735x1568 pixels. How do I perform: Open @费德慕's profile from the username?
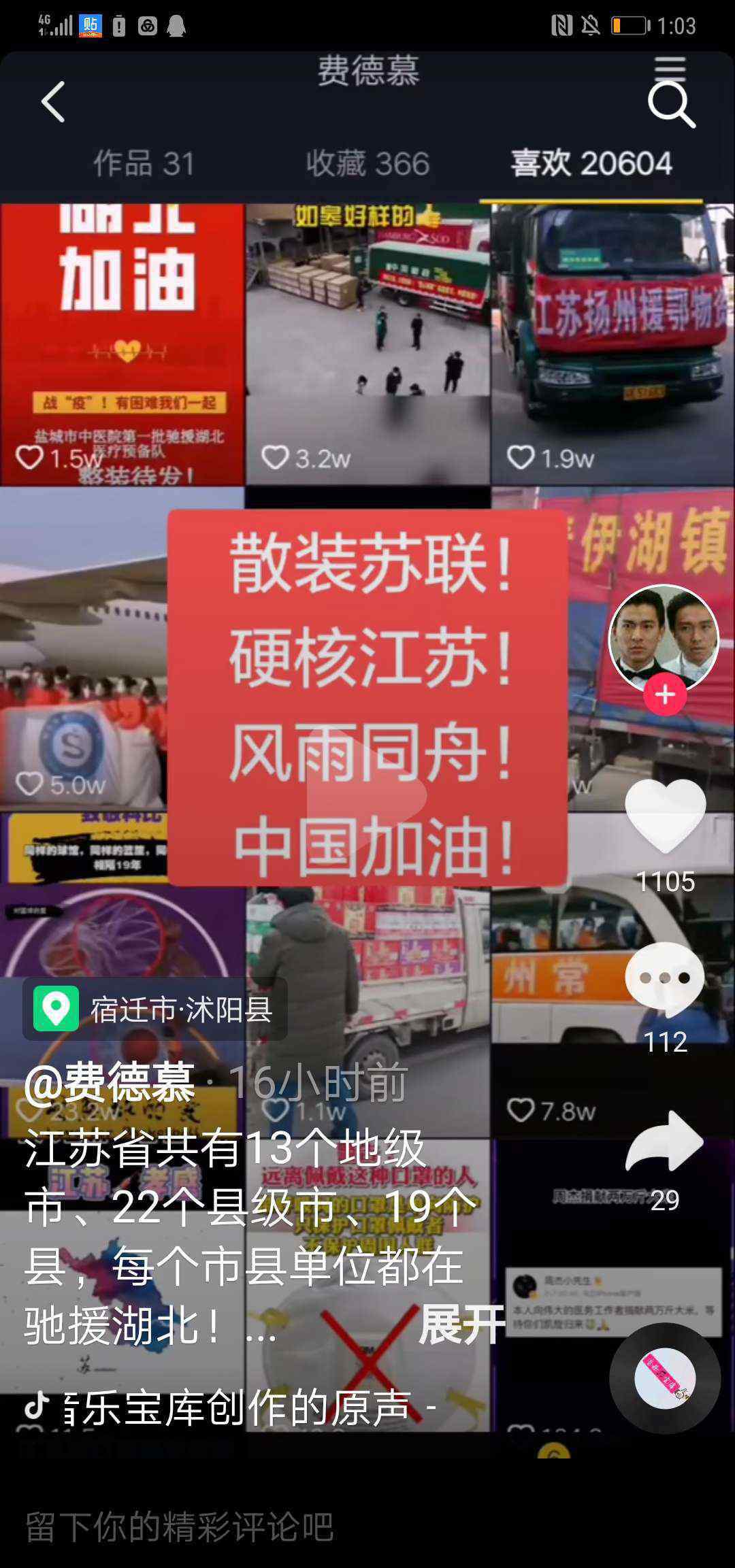pyautogui.click(x=110, y=1083)
